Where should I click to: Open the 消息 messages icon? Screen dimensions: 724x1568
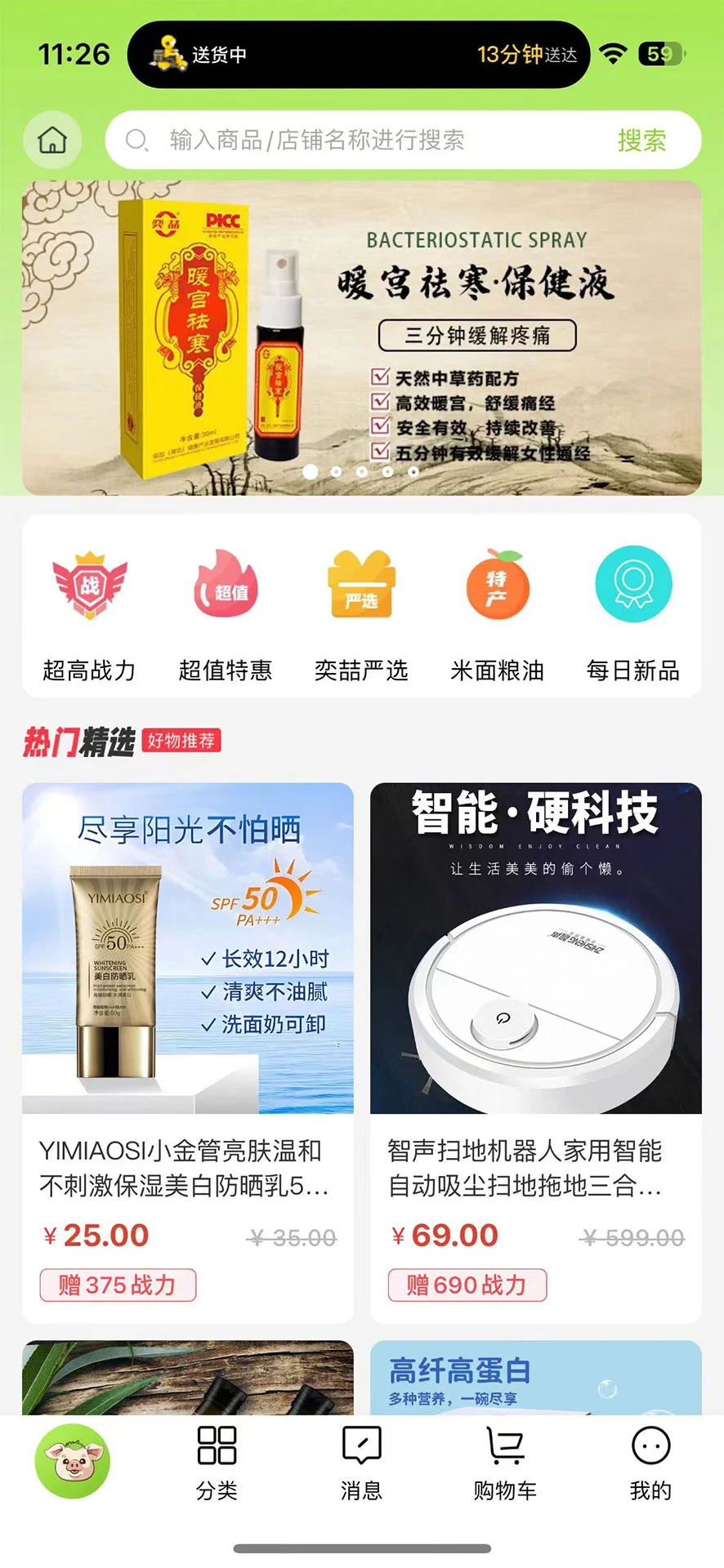pyautogui.click(x=361, y=1450)
